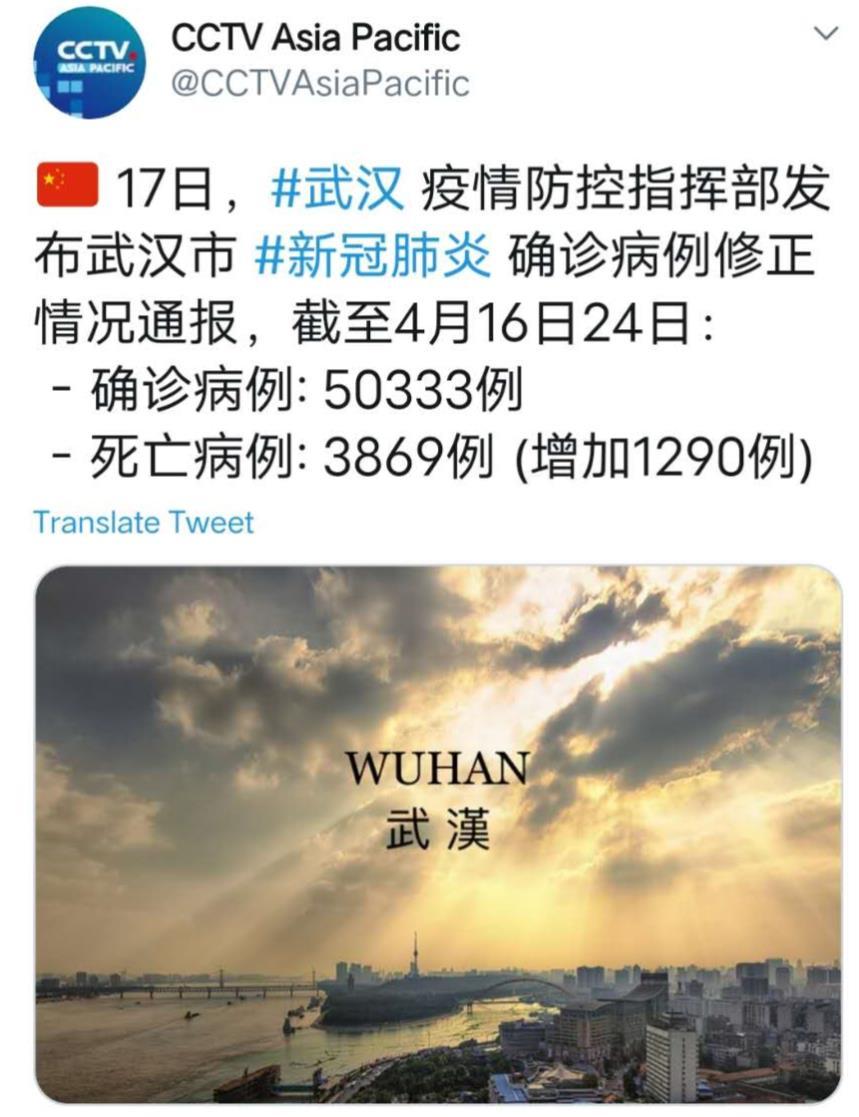Tap the CCTV Asia Pacific account name

pos(315,38)
